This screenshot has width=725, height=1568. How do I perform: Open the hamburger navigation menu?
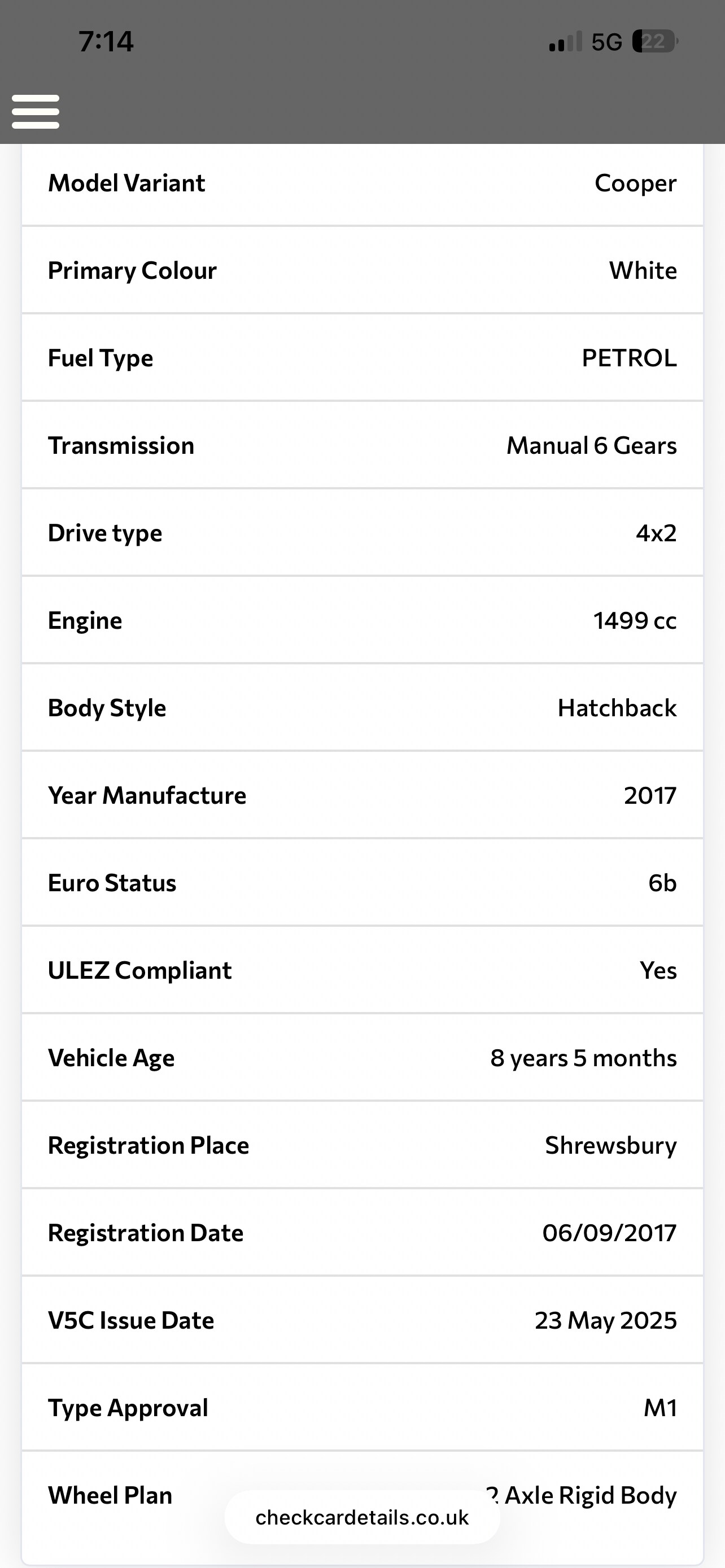click(x=34, y=111)
